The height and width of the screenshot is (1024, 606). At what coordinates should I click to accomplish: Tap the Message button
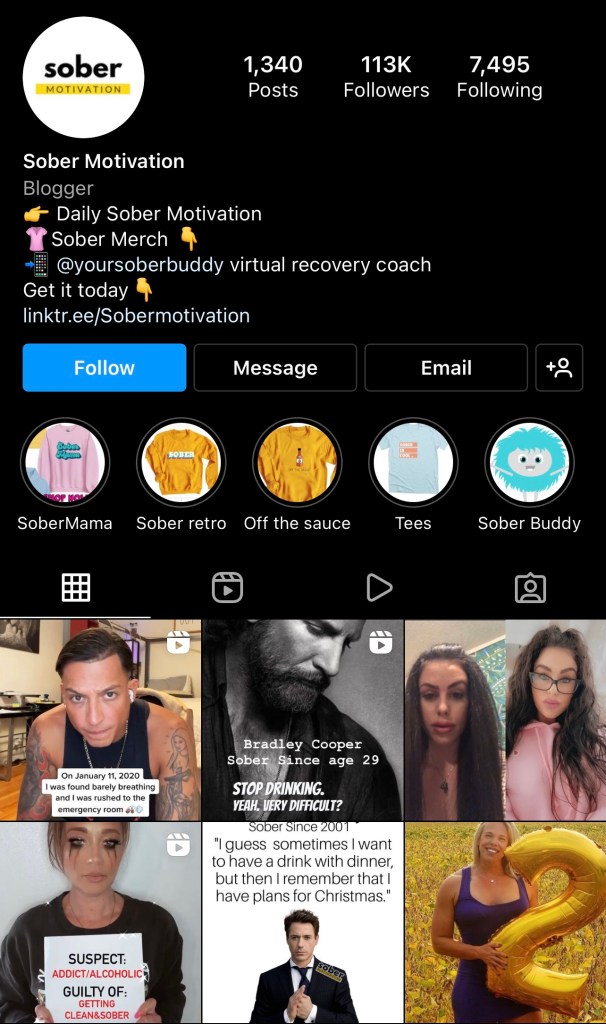pos(275,368)
